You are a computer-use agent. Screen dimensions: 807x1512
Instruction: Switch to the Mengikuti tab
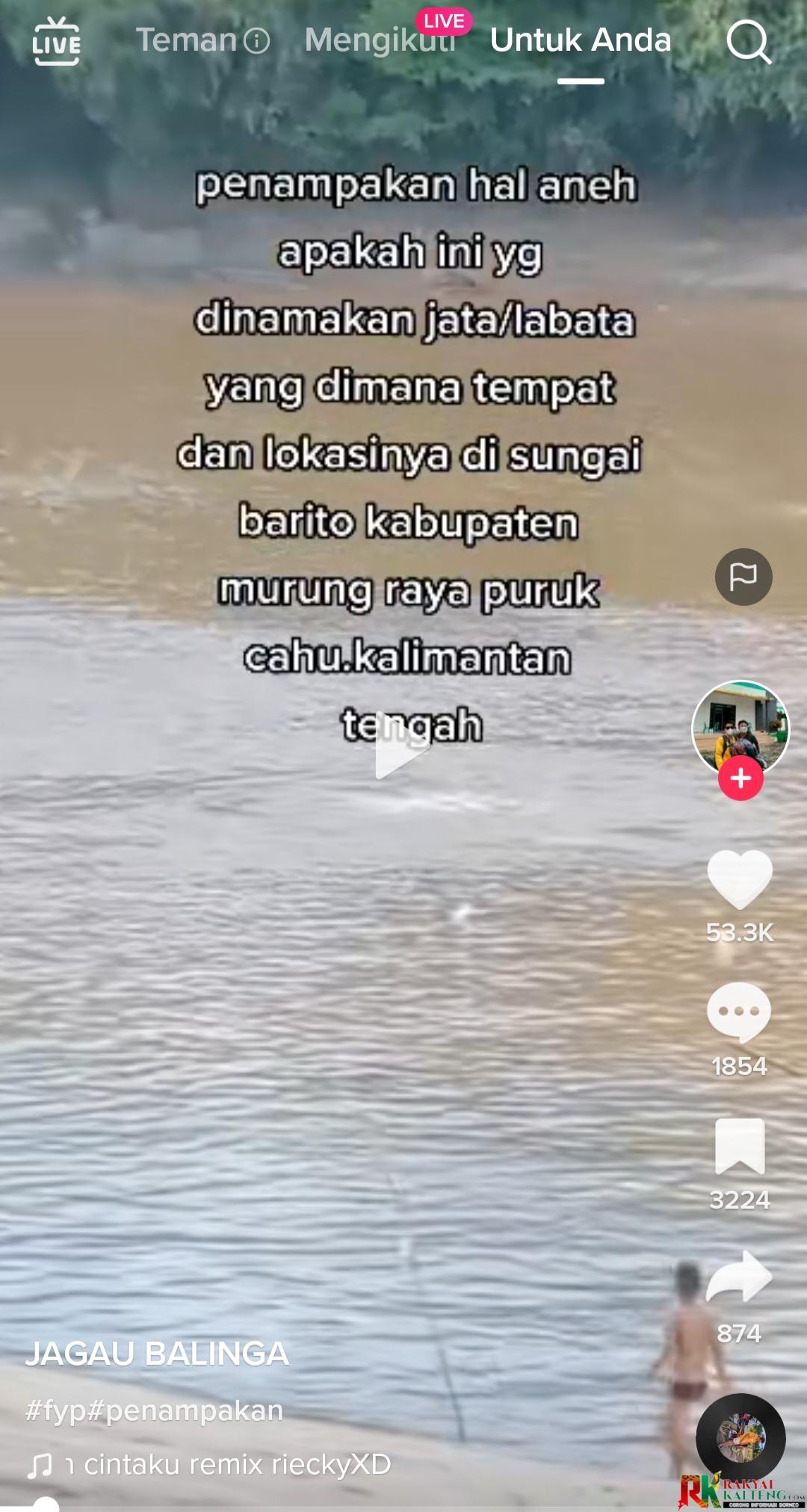pyautogui.click(x=380, y=40)
